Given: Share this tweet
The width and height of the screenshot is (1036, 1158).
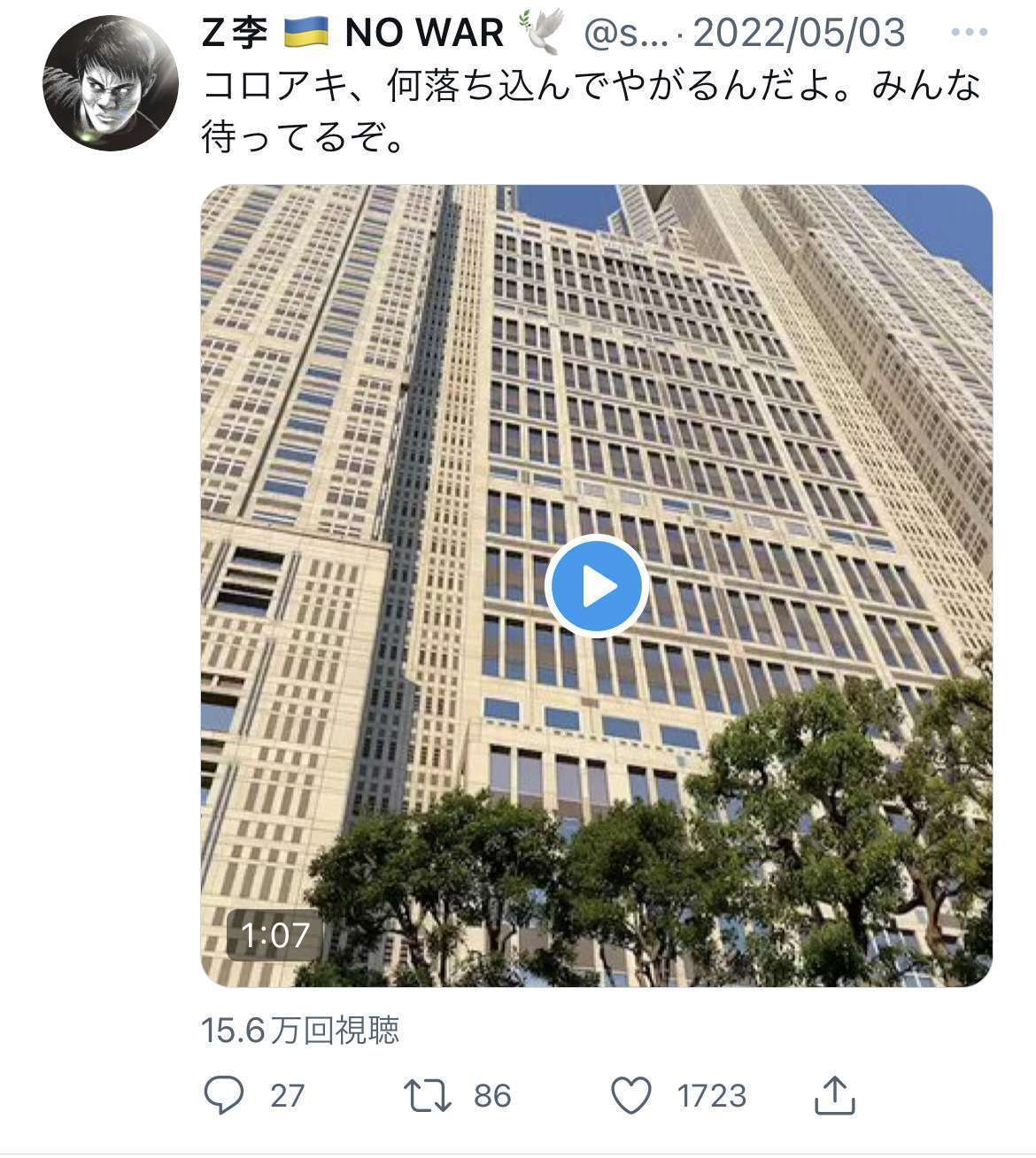Looking at the screenshot, I should click(834, 1096).
